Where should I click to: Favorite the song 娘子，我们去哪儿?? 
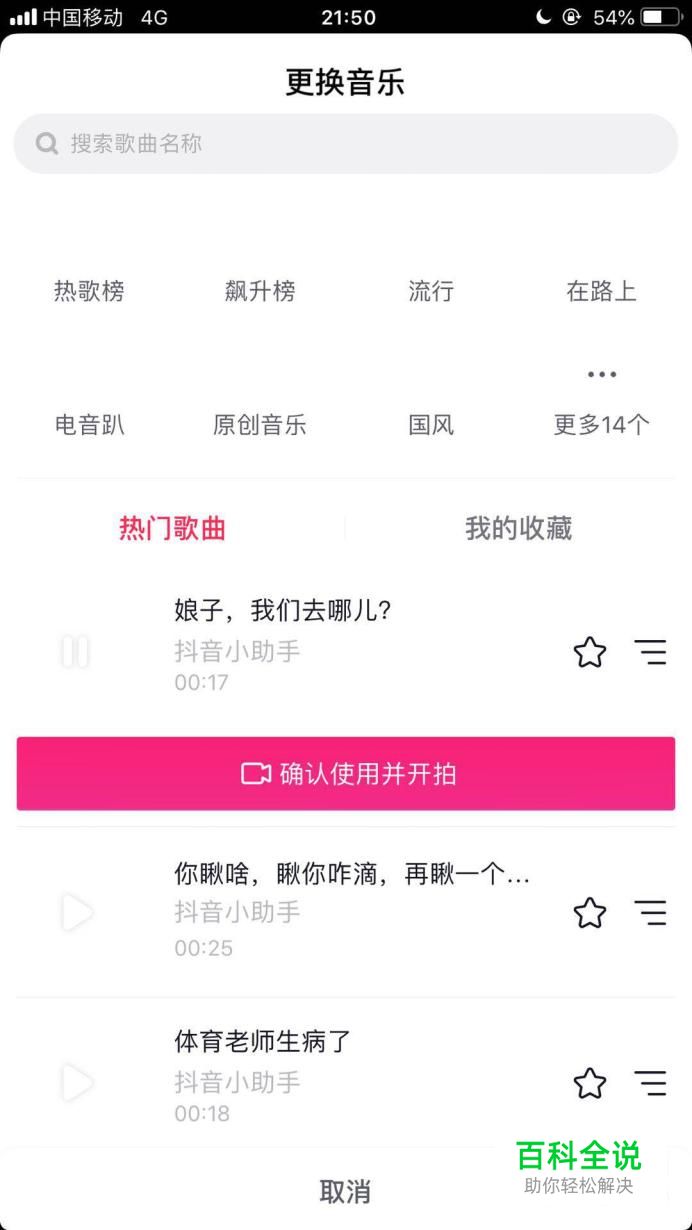tap(590, 653)
